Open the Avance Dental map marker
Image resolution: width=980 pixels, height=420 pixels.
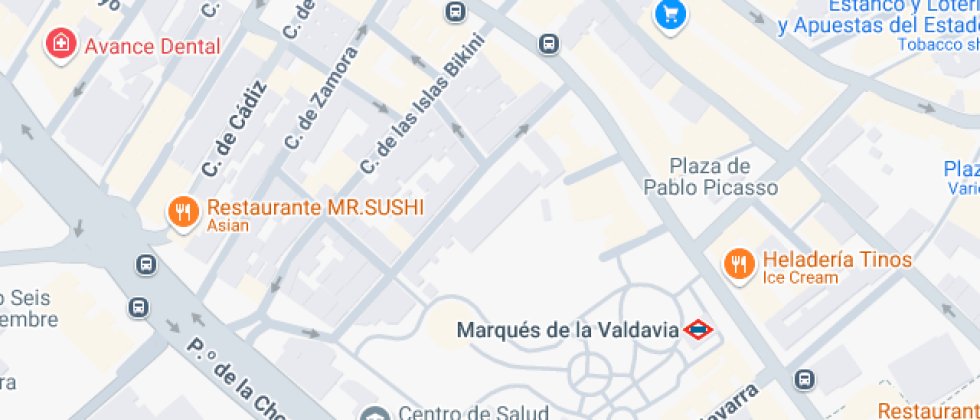point(61,44)
